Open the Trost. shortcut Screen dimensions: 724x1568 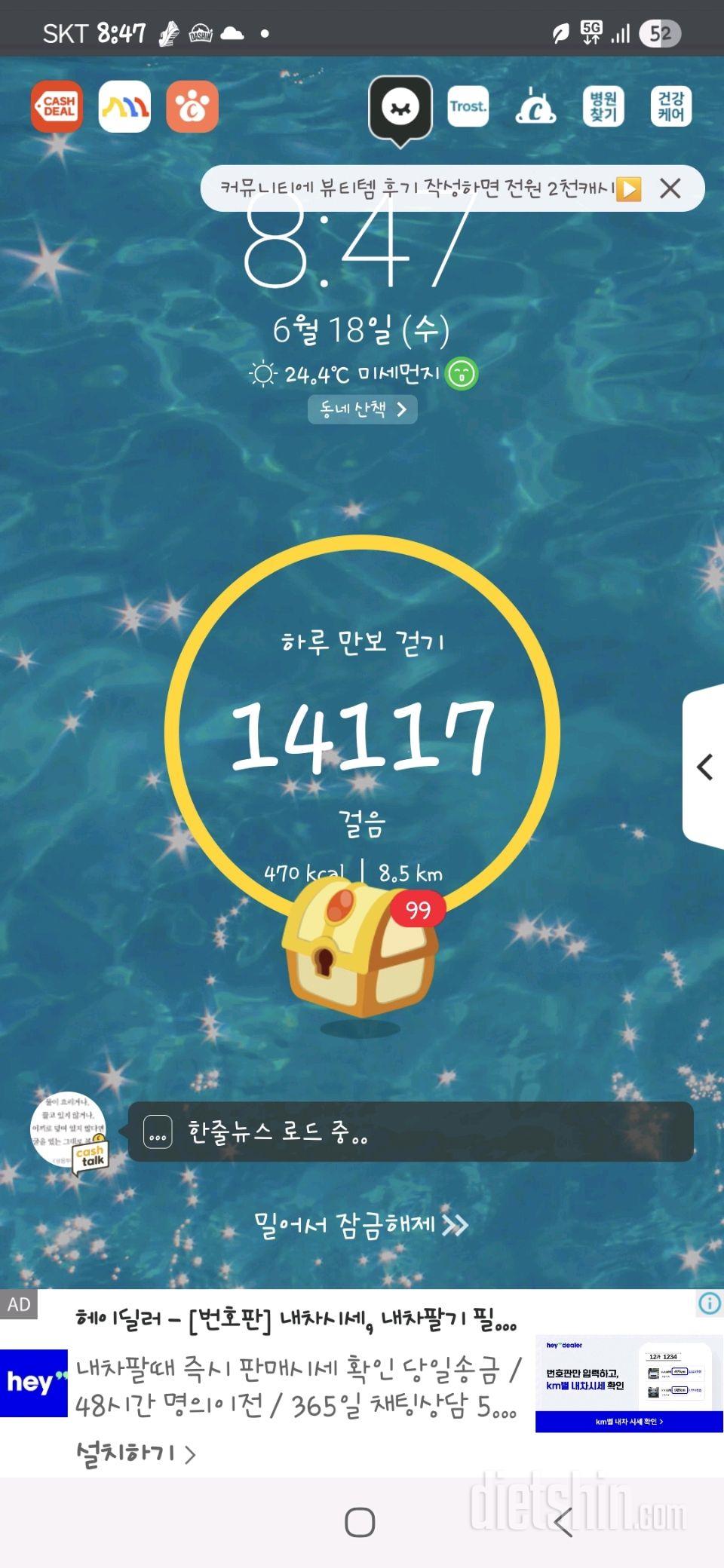[468, 106]
